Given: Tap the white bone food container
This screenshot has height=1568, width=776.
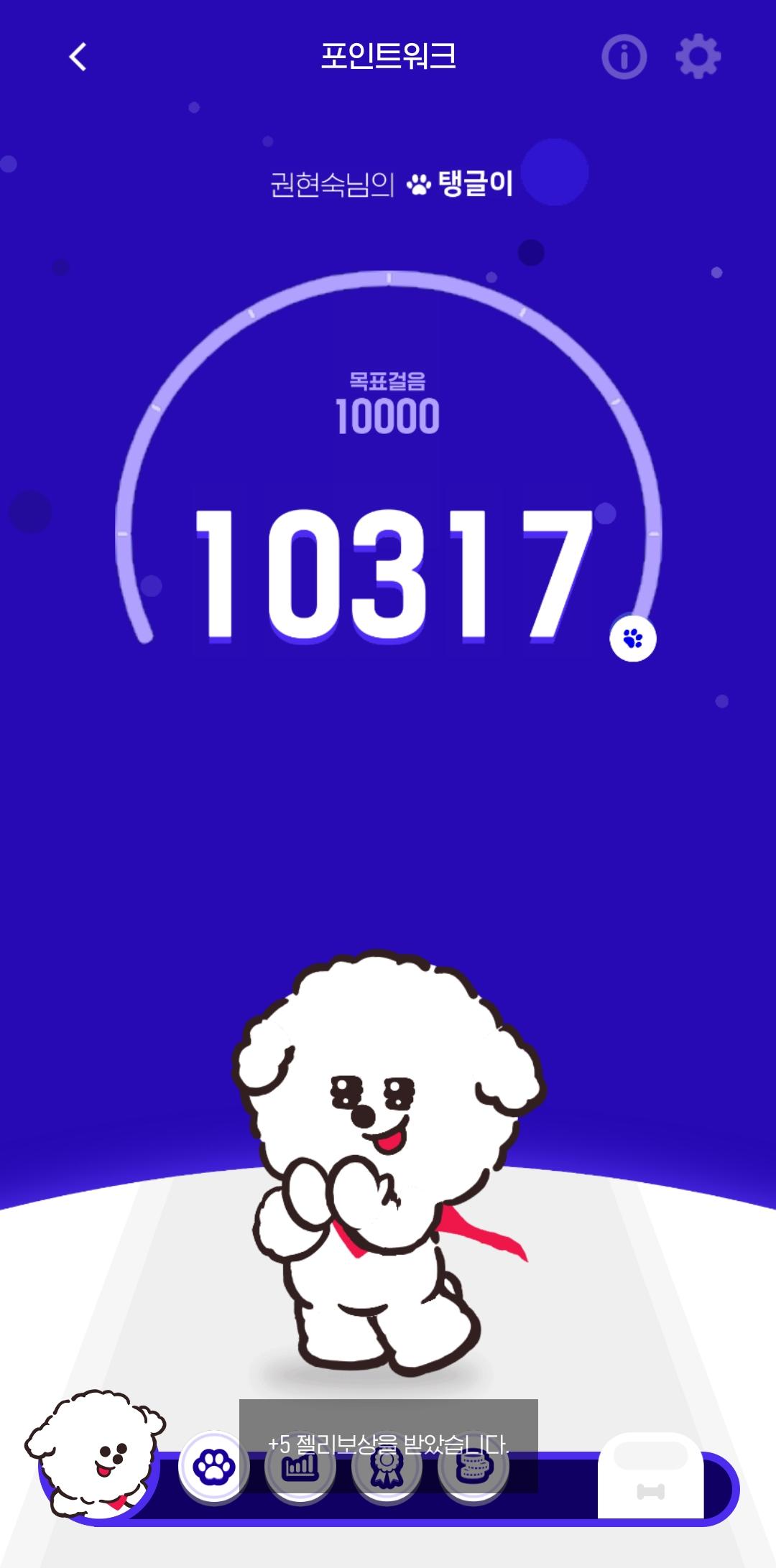Looking at the screenshot, I should [x=651, y=1476].
